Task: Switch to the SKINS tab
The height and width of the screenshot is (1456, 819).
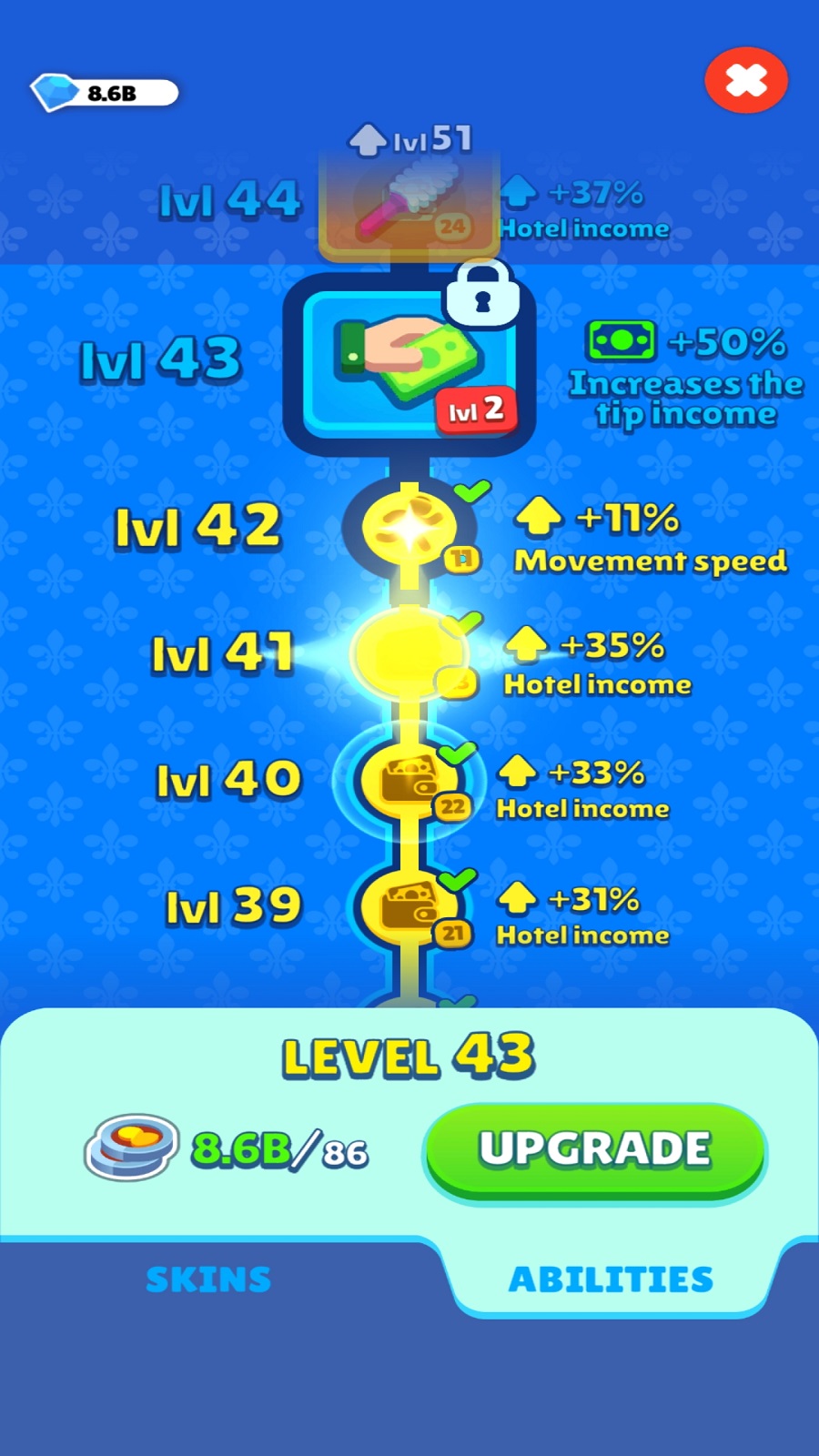Action: point(208,1279)
